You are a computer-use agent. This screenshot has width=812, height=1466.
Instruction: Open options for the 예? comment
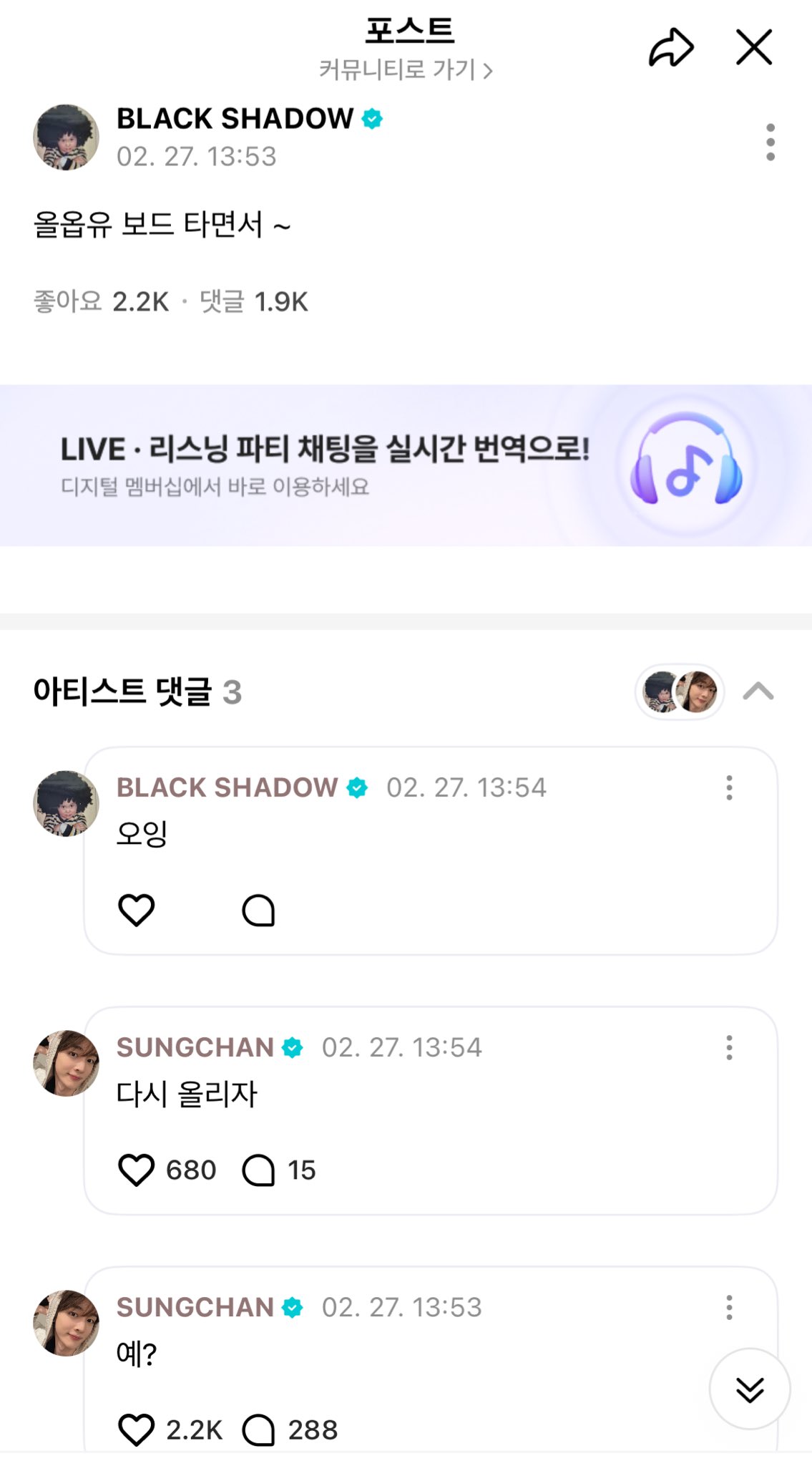(x=729, y=1307)
